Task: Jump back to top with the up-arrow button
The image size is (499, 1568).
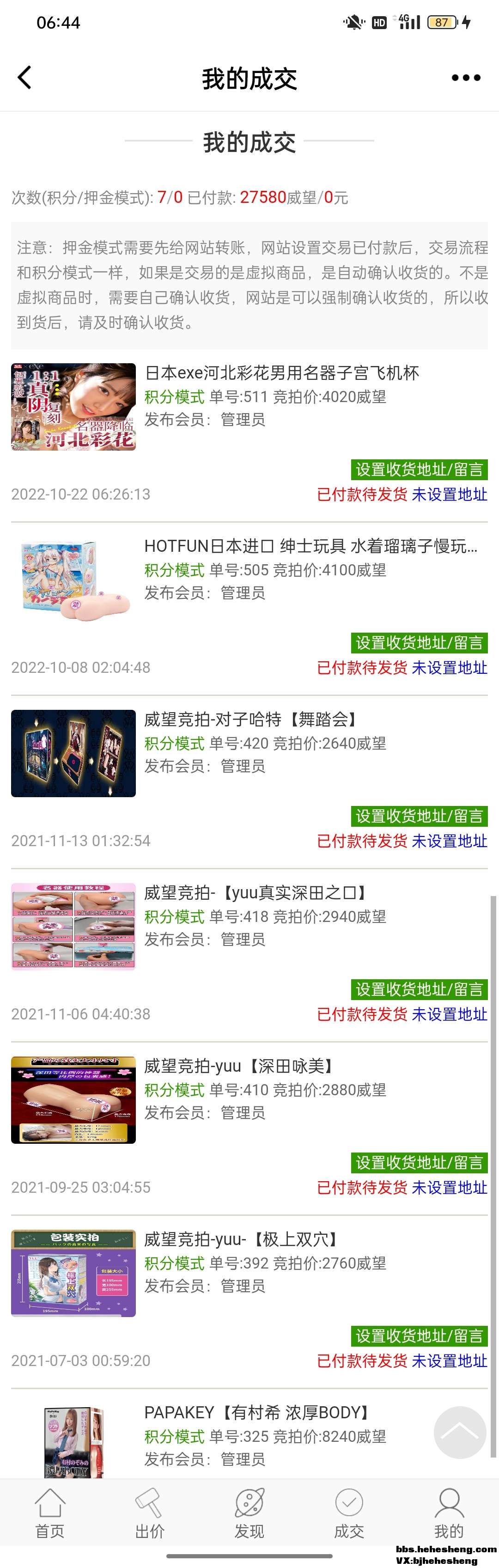Action: pyautogui.click(x=459, y=1432)
